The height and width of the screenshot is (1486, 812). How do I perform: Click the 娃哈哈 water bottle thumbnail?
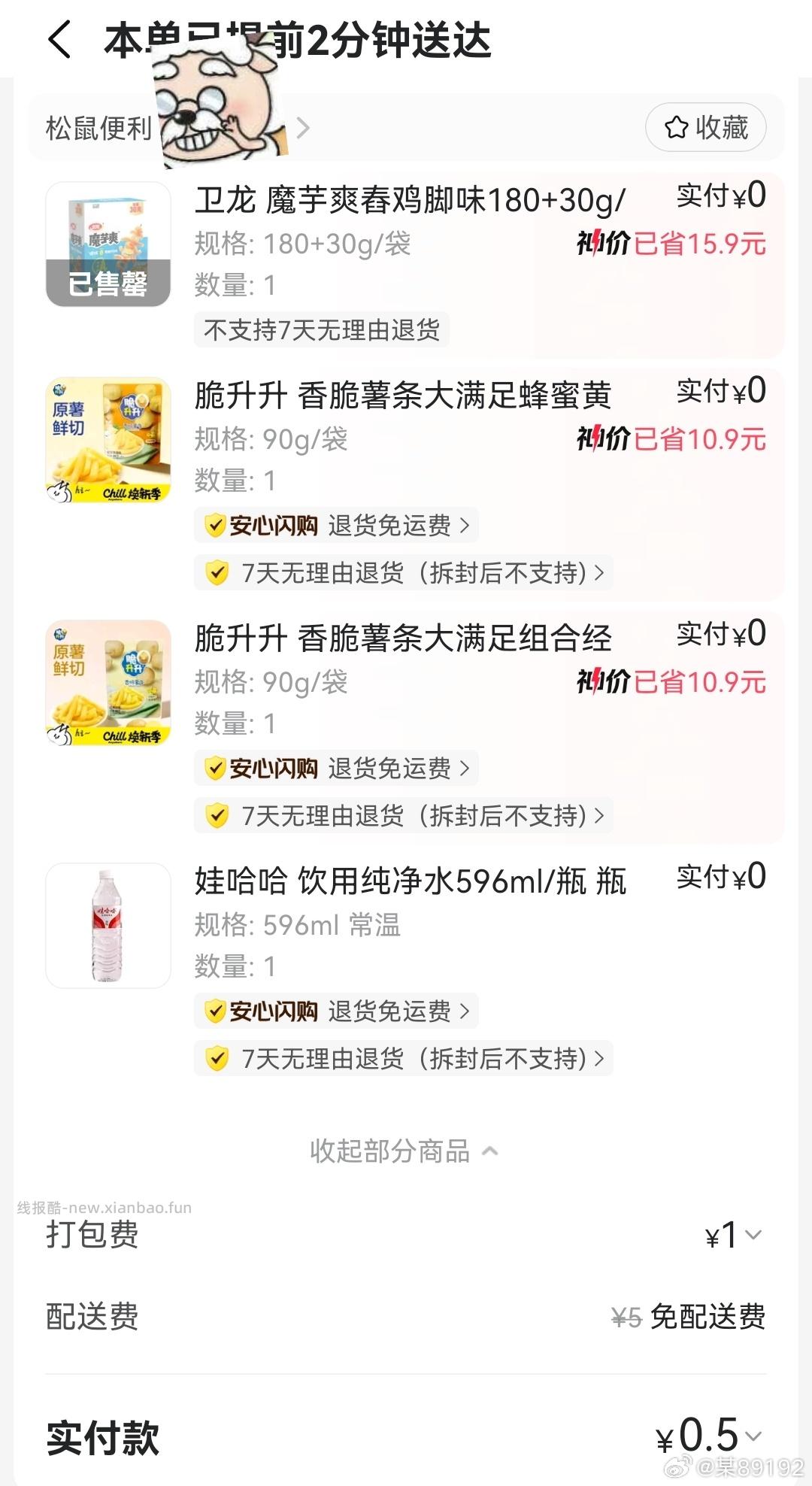tap(107, 924)
